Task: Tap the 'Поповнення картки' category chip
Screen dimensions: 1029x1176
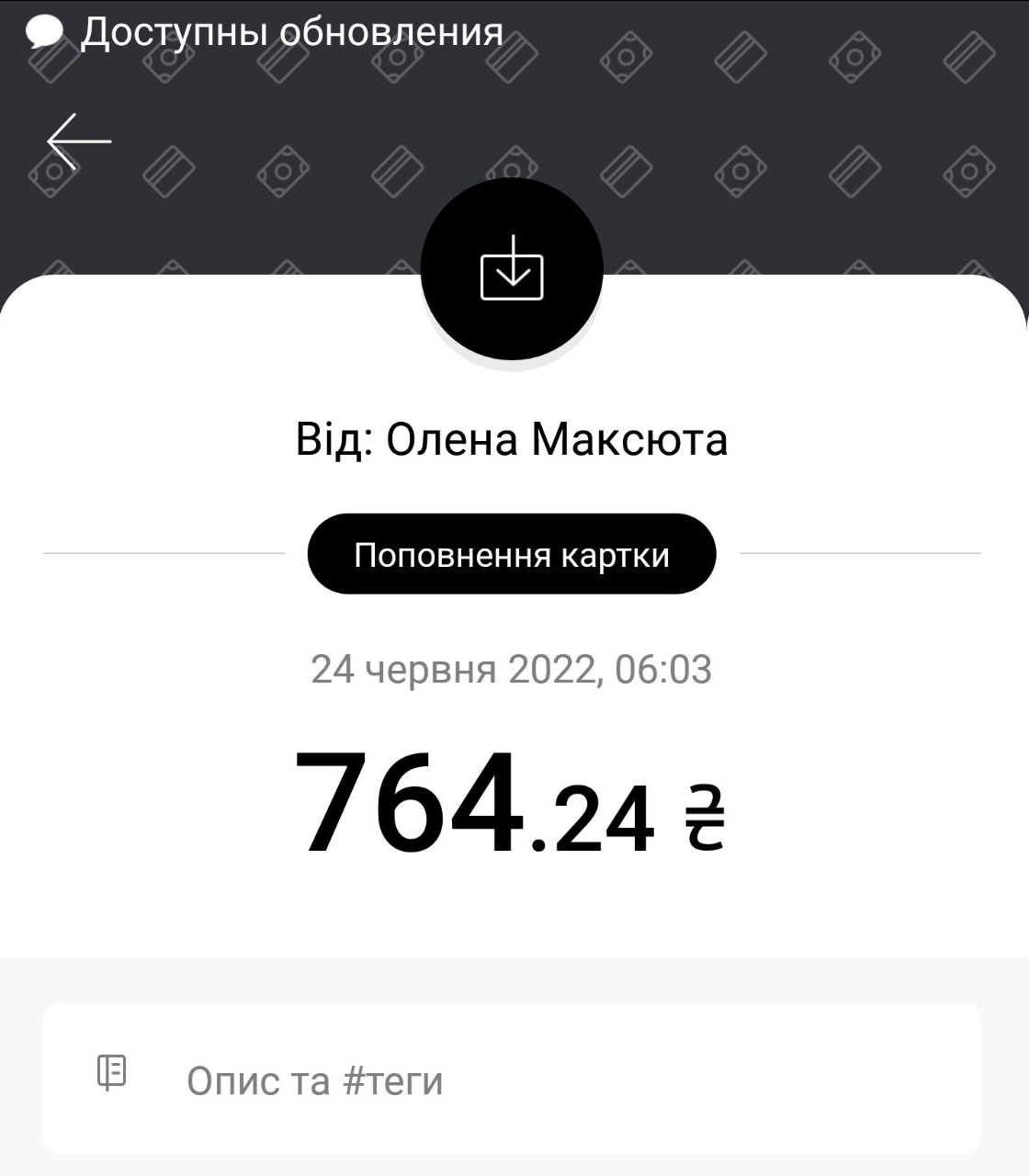Action: 512,555
